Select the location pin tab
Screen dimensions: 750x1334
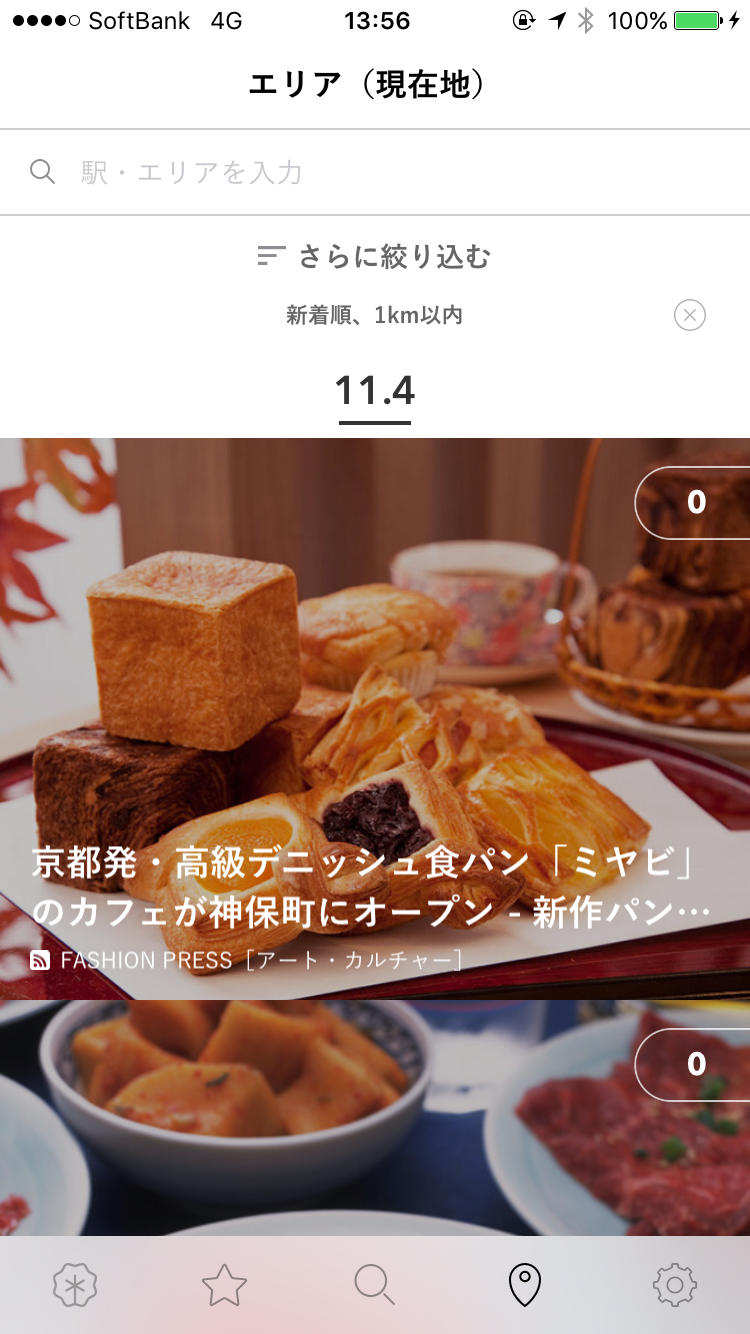coord(524,1285)
